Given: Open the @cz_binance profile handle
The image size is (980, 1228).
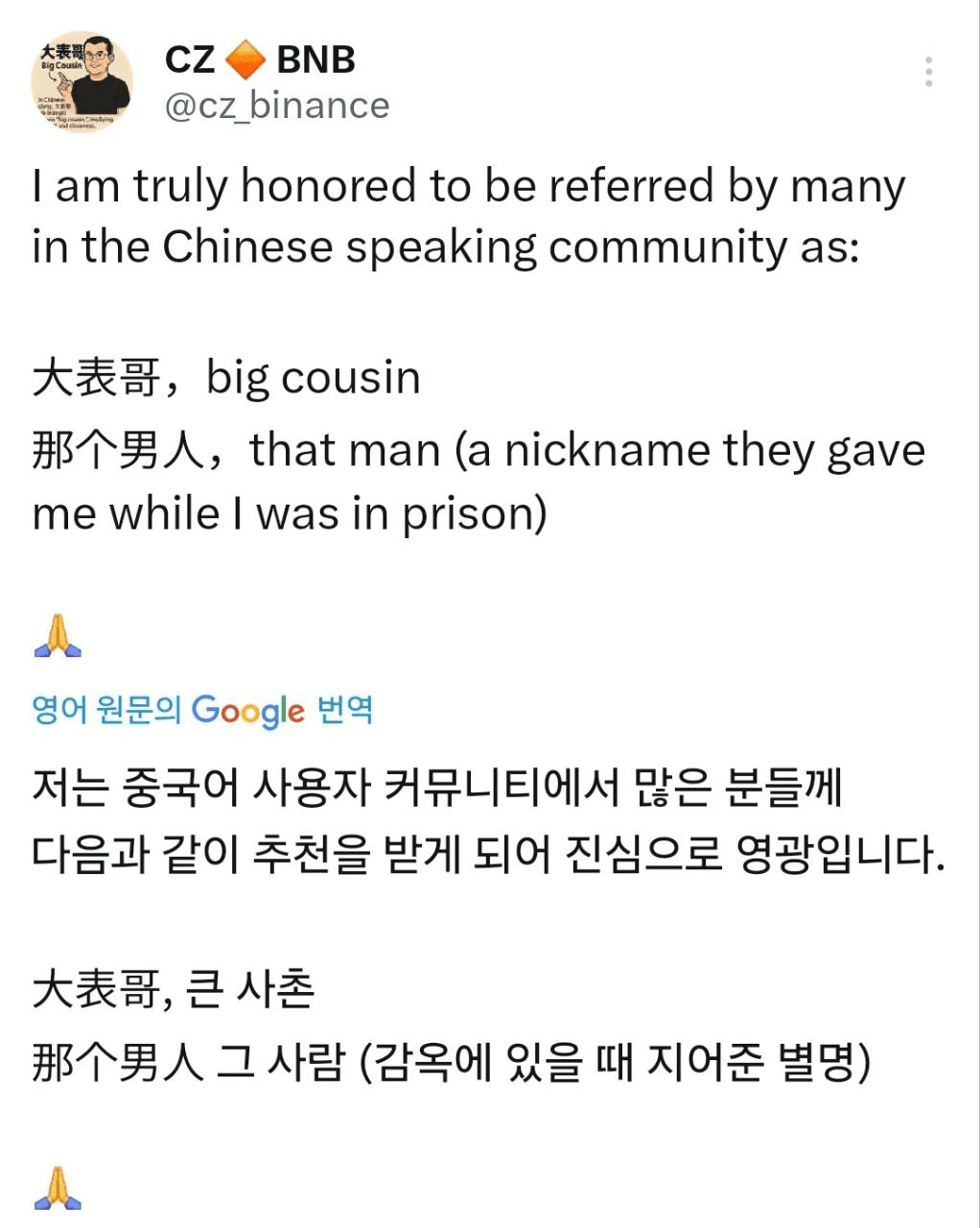Looking at the screenshot, I should point(277,106).
